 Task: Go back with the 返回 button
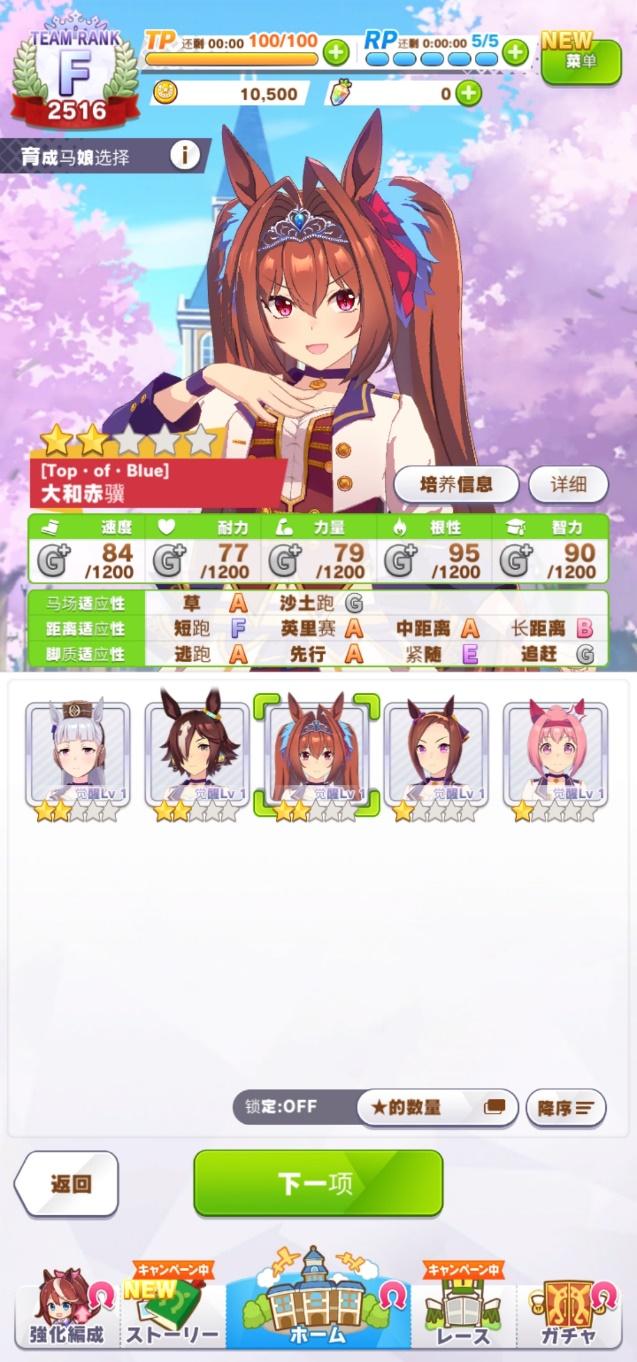[68, 1184]
